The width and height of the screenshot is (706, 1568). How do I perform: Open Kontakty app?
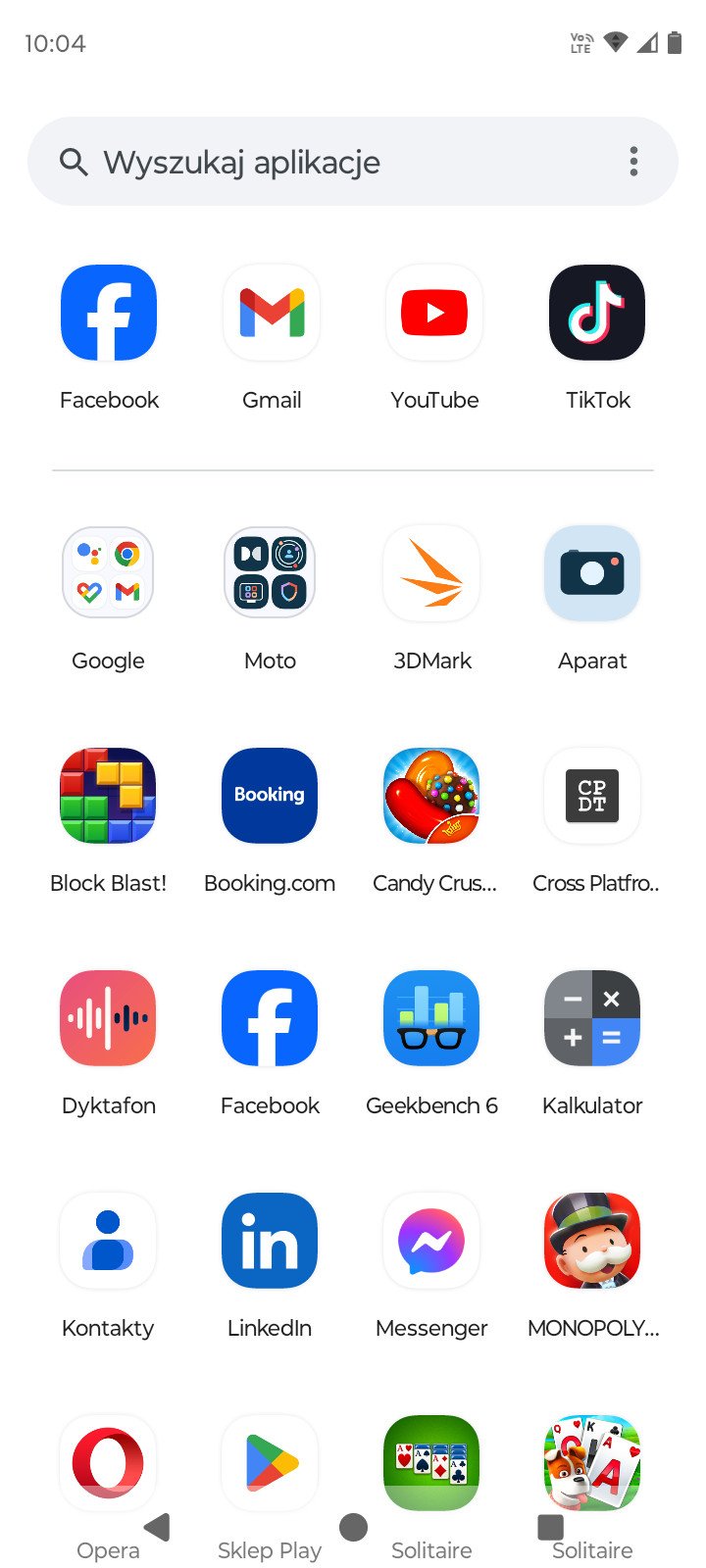coord(108,1241)
